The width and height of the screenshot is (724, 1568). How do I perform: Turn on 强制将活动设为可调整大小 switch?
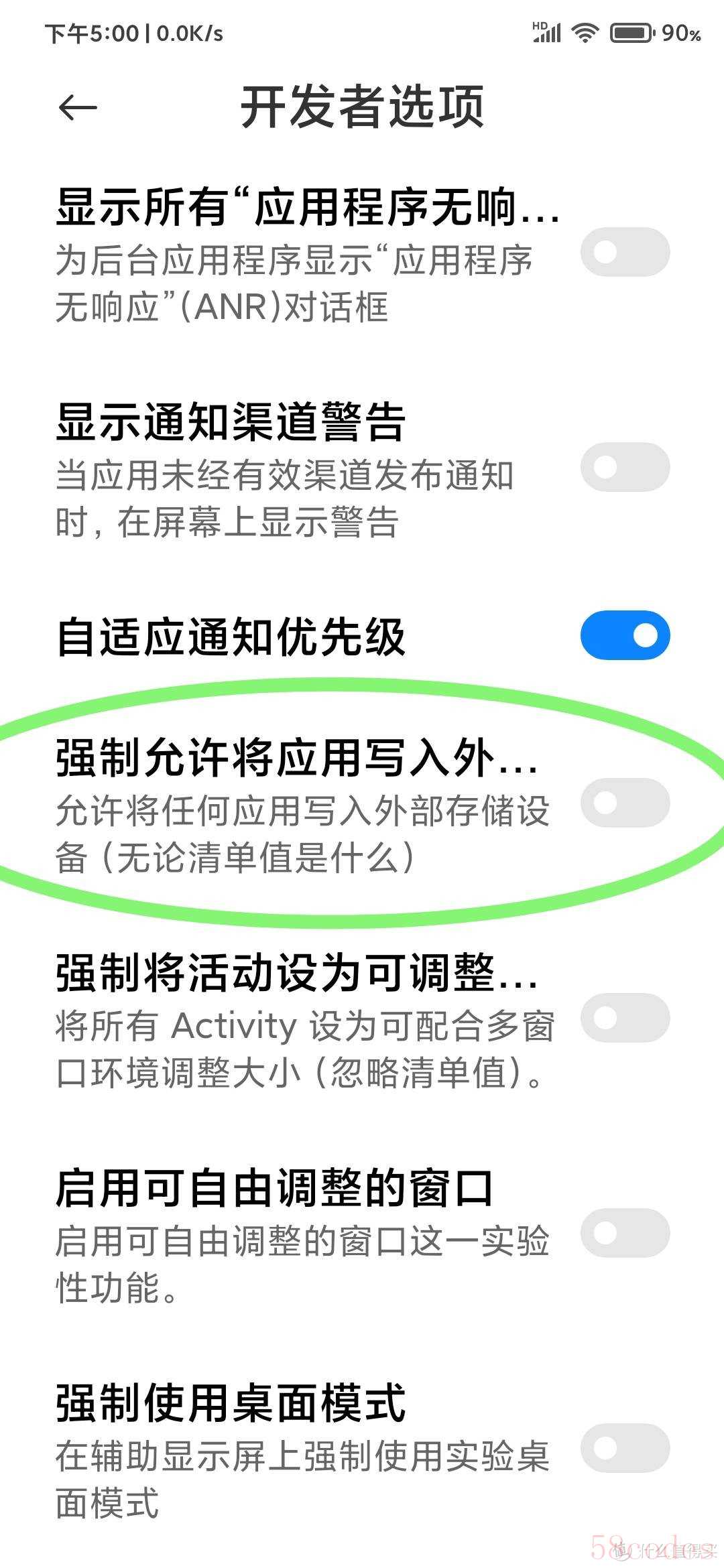coord(625,1018)
